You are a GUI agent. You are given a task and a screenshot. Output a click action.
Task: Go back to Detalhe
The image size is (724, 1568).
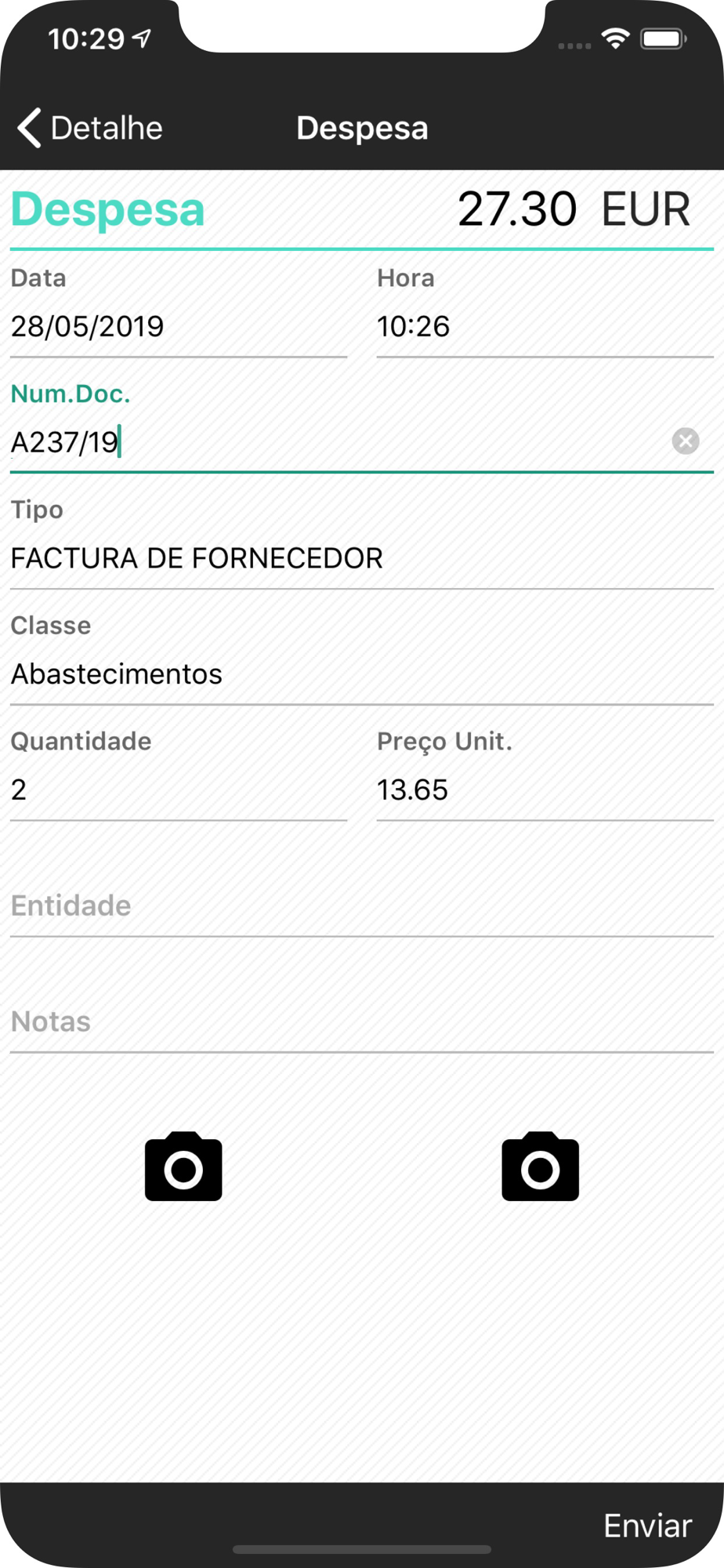90,128
